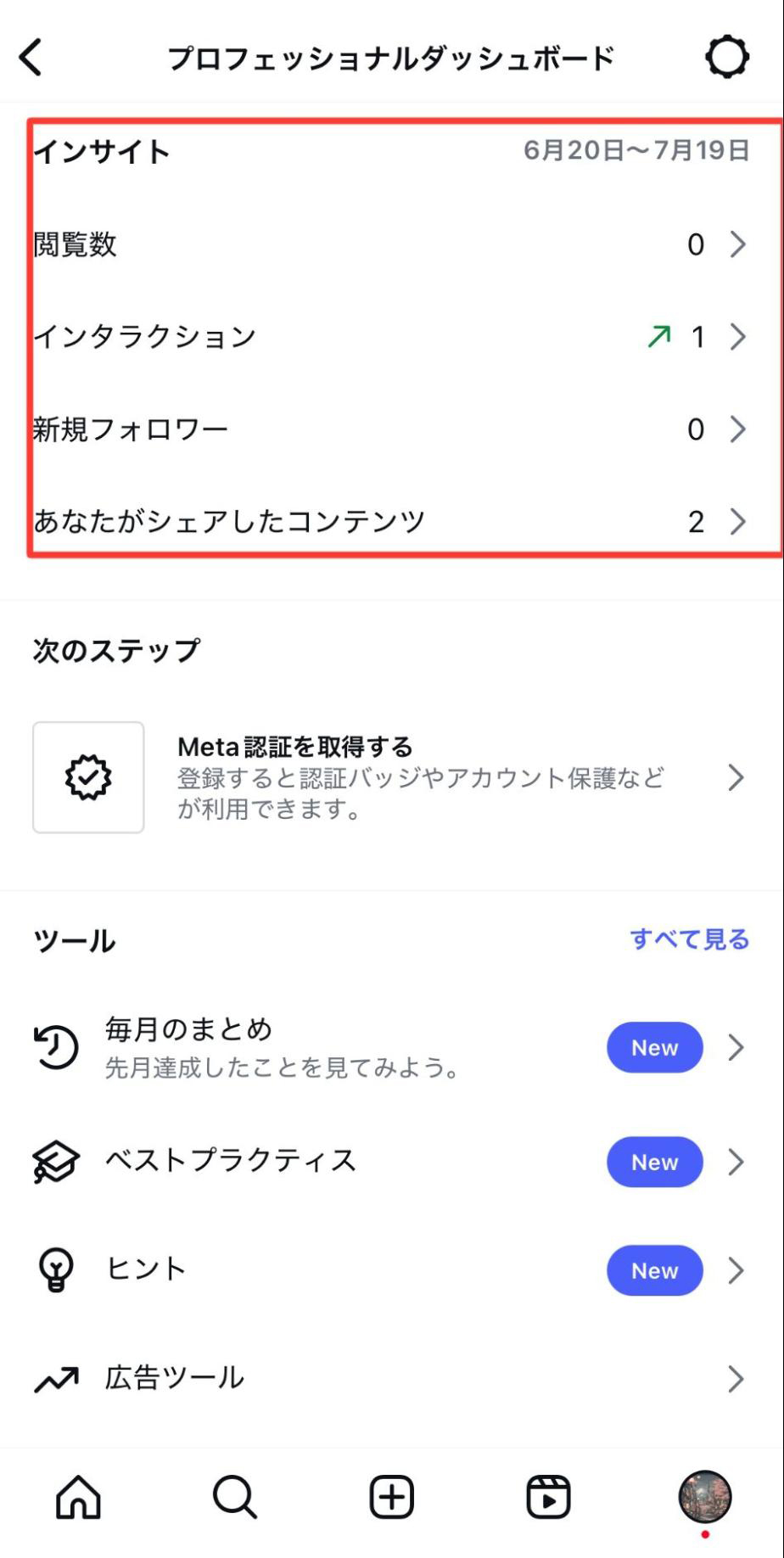The image size is (784, 1558).
Task: Switch to the Reels tab
Action: (x=548, y=1497)
